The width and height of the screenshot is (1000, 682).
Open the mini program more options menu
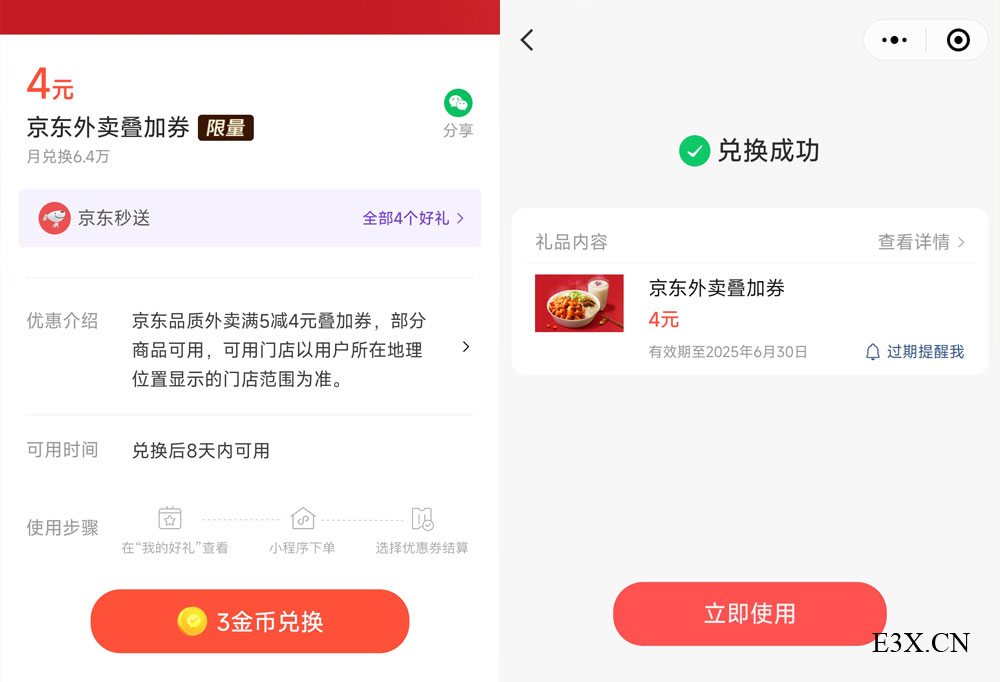[894, 40]
